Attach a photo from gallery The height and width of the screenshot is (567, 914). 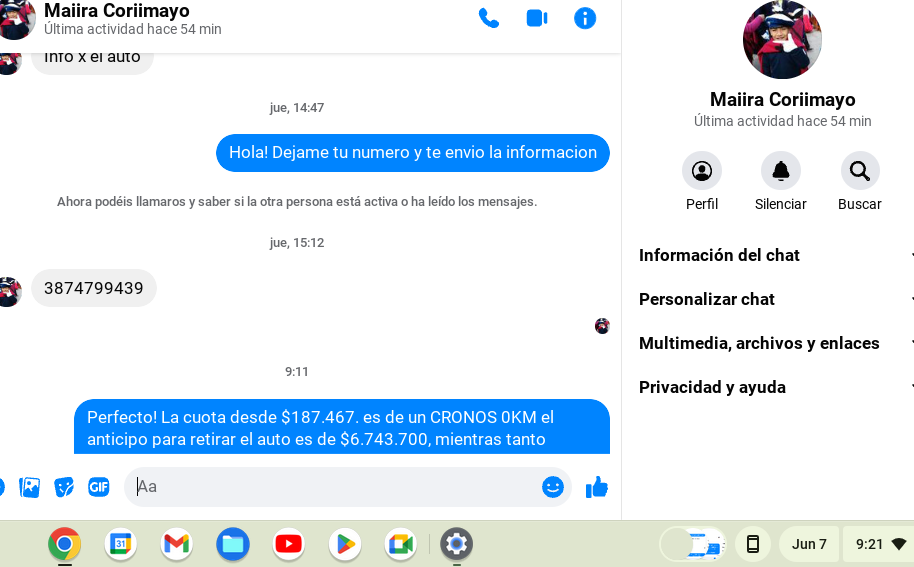coord(30,487)
